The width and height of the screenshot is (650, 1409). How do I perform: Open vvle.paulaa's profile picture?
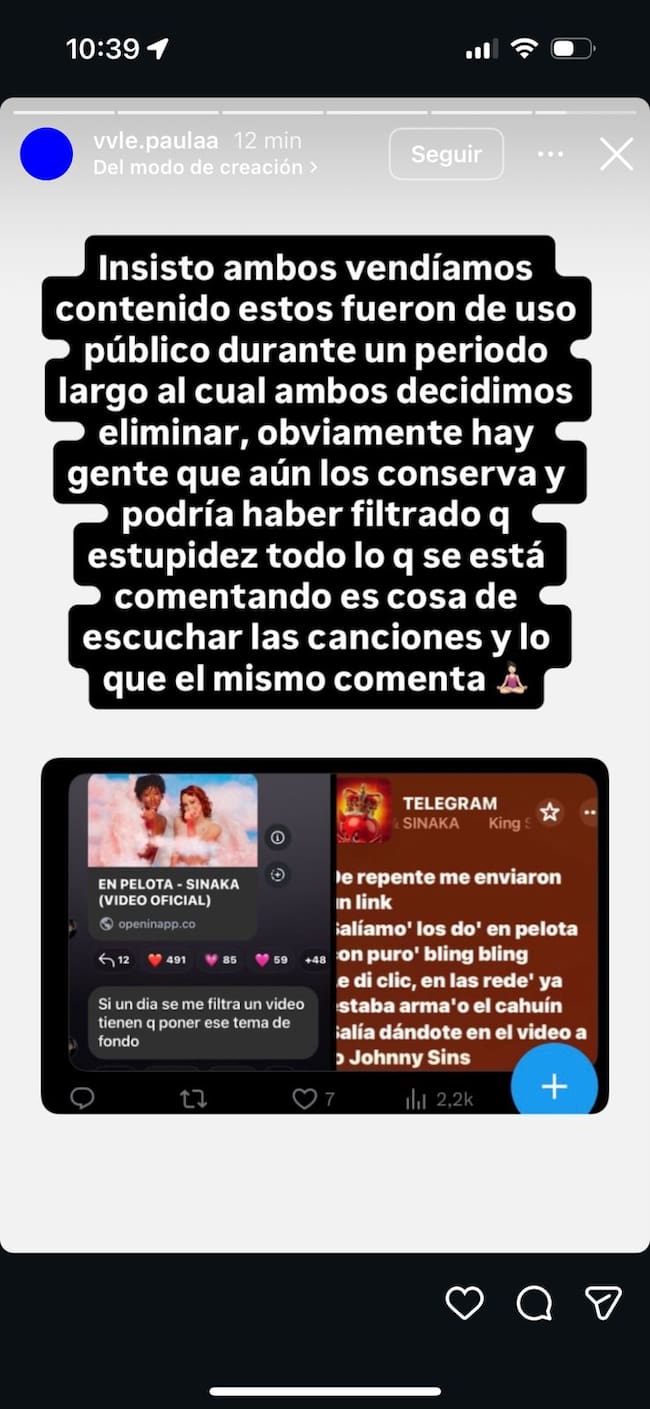tap(46, 154)
